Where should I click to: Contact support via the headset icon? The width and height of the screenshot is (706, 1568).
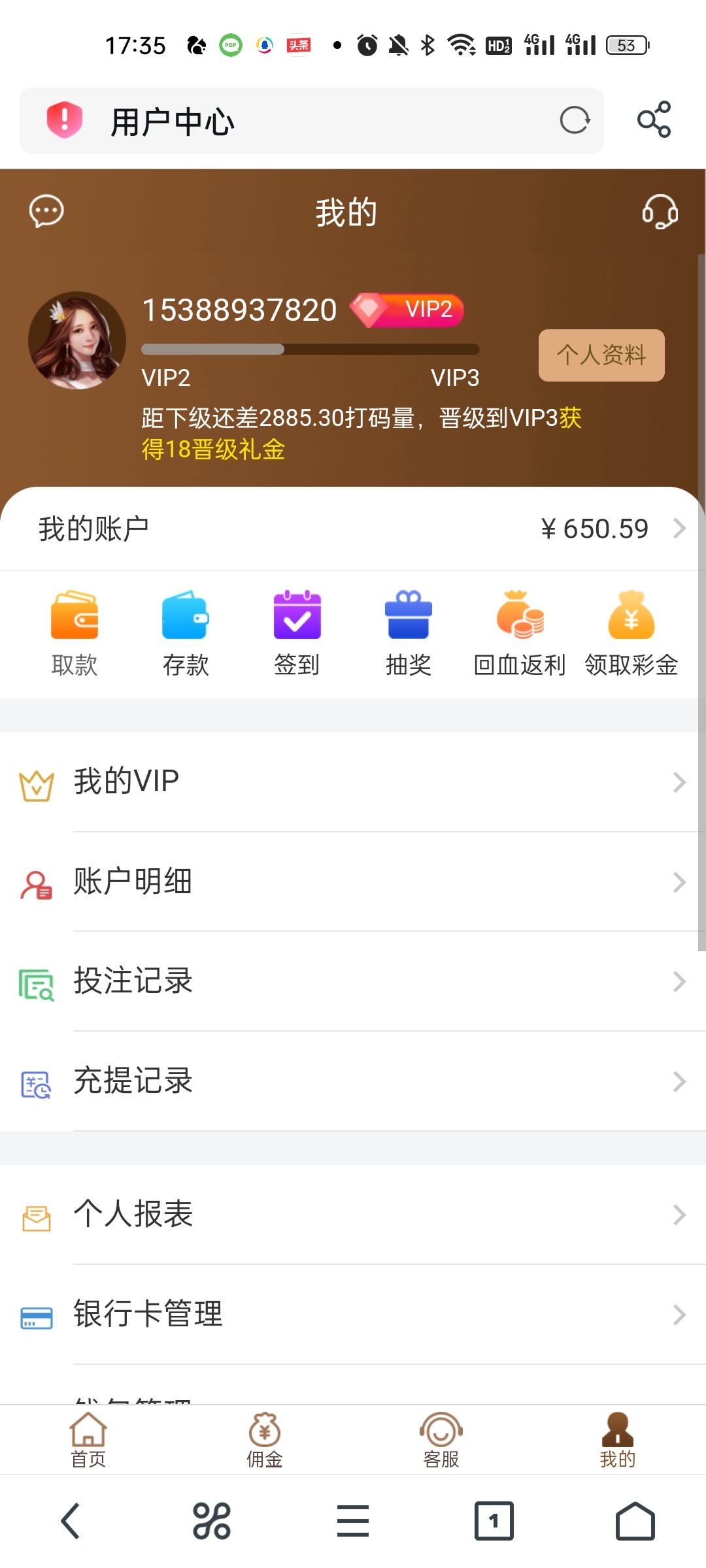(x=660, y=211)
